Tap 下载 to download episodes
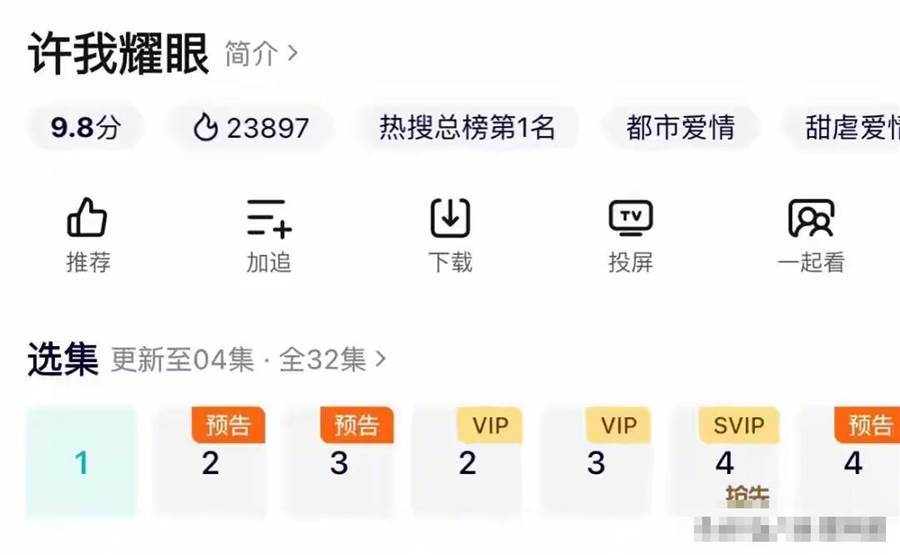The image size is (900, 555). (x=450, y=235)
